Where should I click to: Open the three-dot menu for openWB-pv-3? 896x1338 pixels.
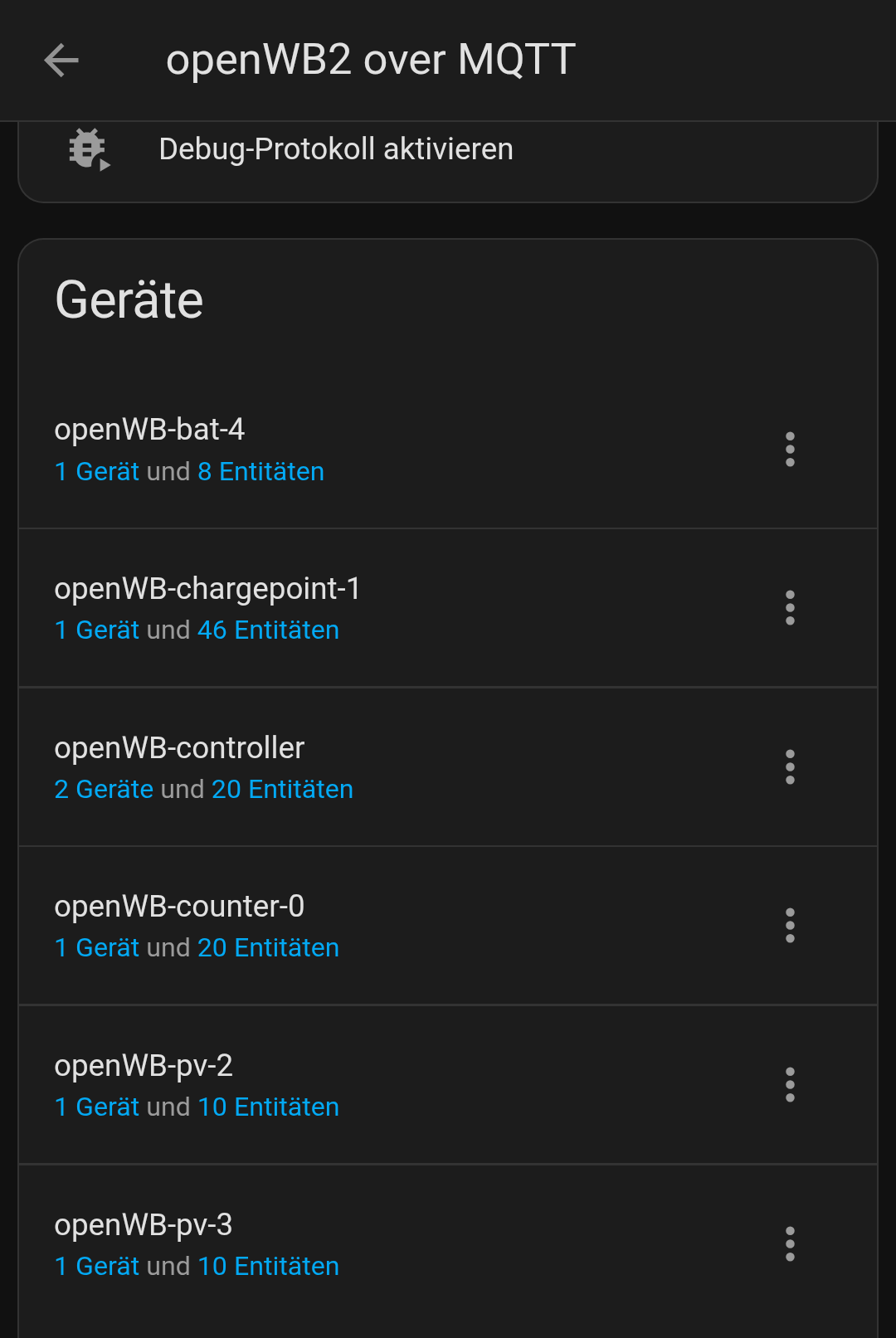[790, 1243]
